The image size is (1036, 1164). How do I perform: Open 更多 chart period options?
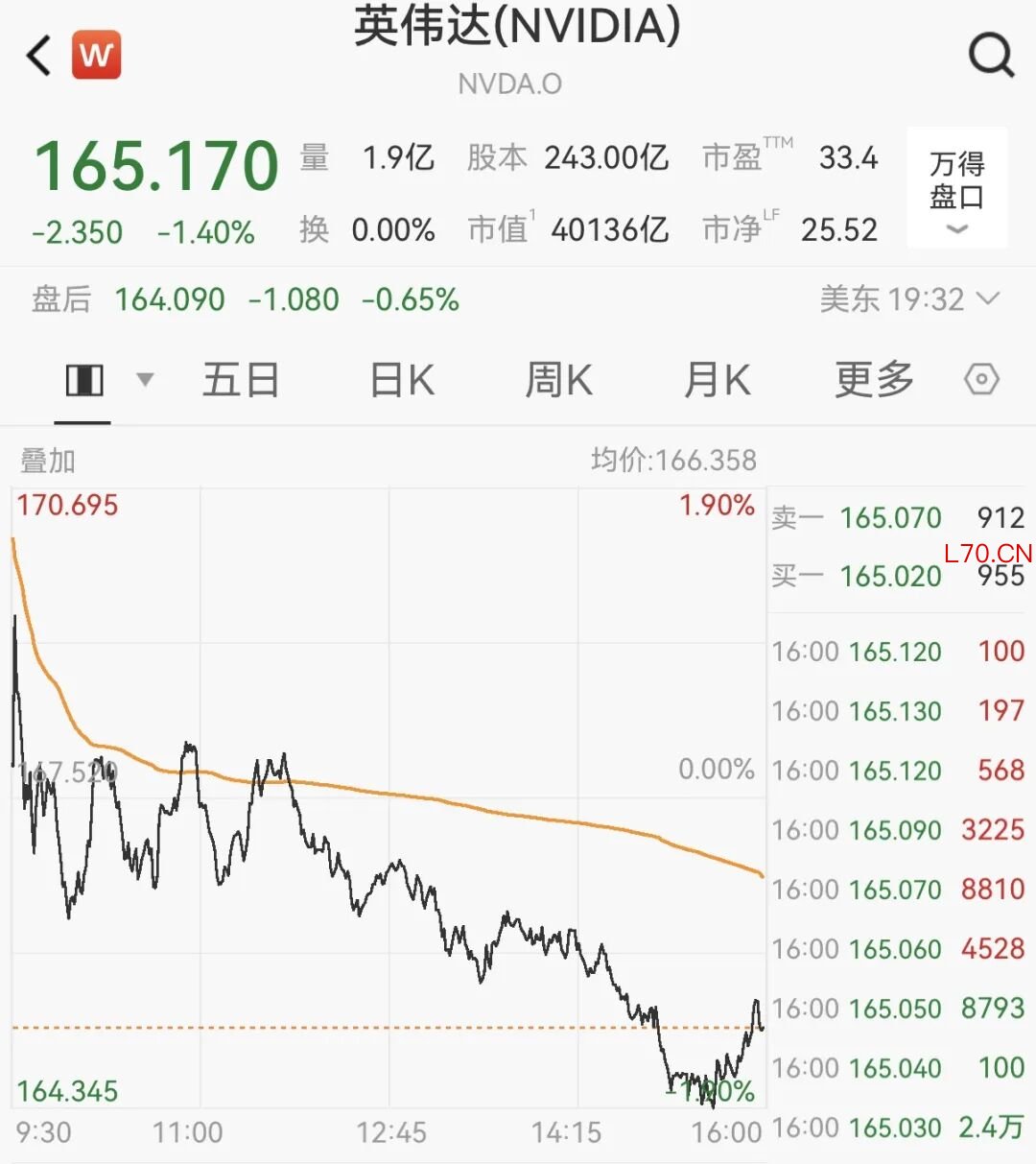pos(874,381)
